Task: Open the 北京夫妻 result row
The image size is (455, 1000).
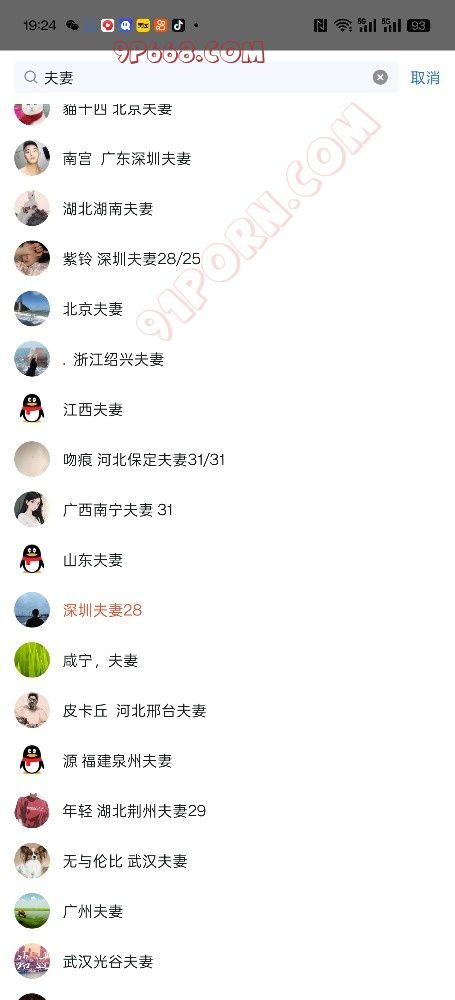Action: pos(227,309)
